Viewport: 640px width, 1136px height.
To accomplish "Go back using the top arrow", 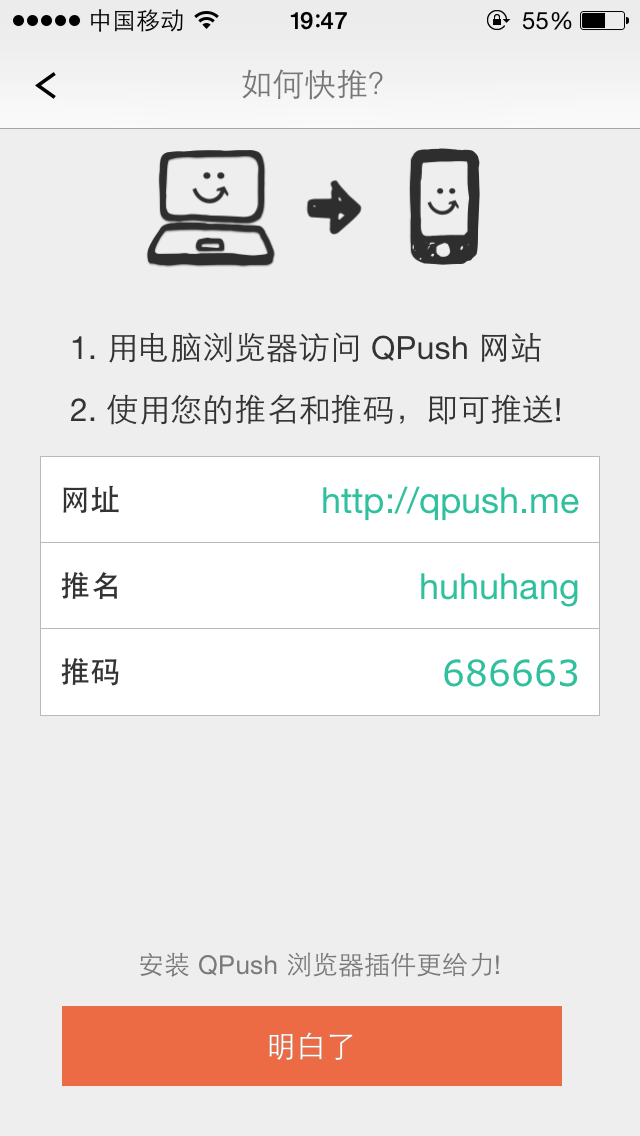I will 46,86.
